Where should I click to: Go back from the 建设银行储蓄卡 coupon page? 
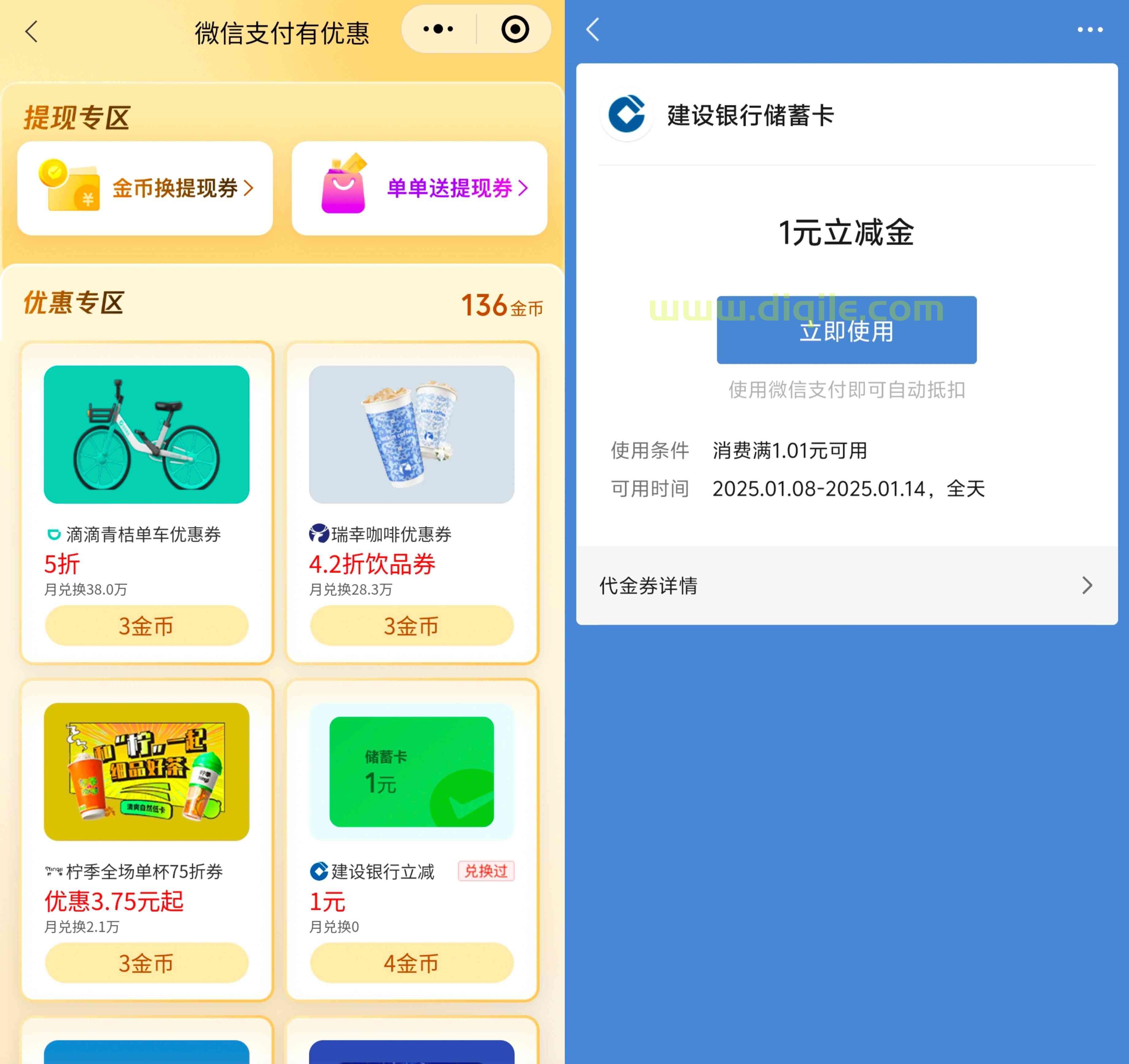click(593, 29)
